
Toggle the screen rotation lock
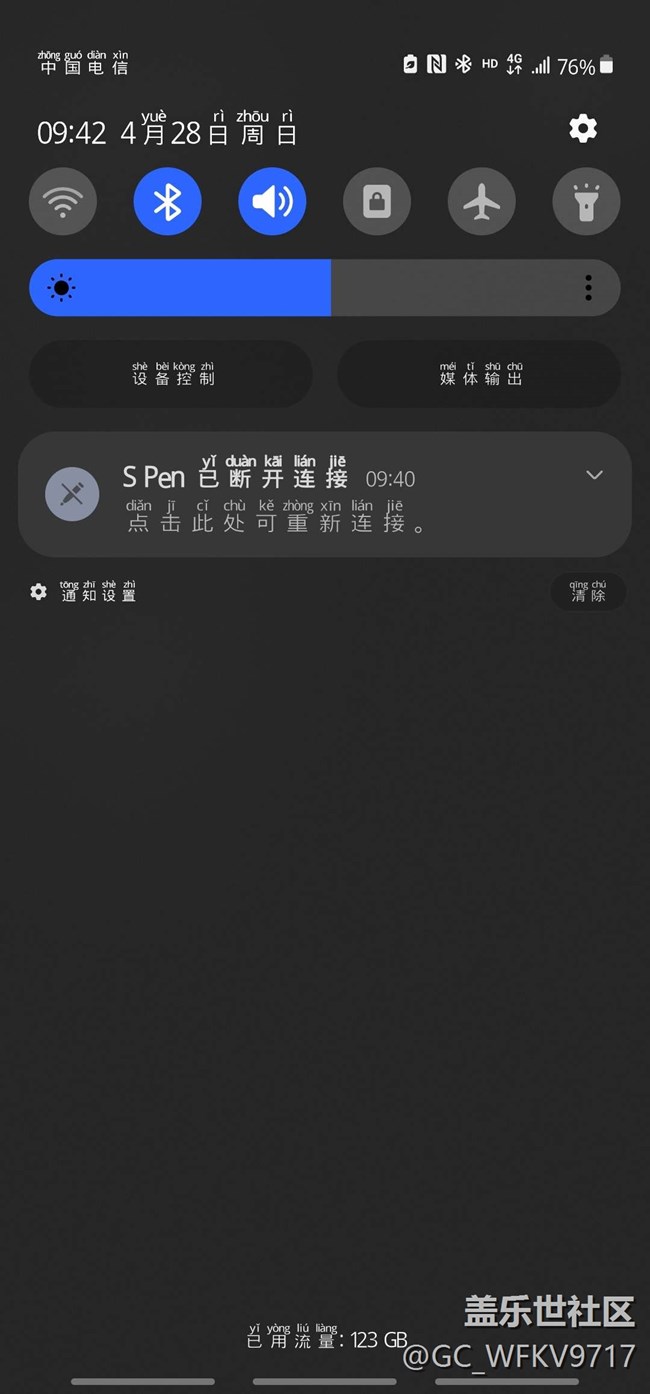point(377,201)
